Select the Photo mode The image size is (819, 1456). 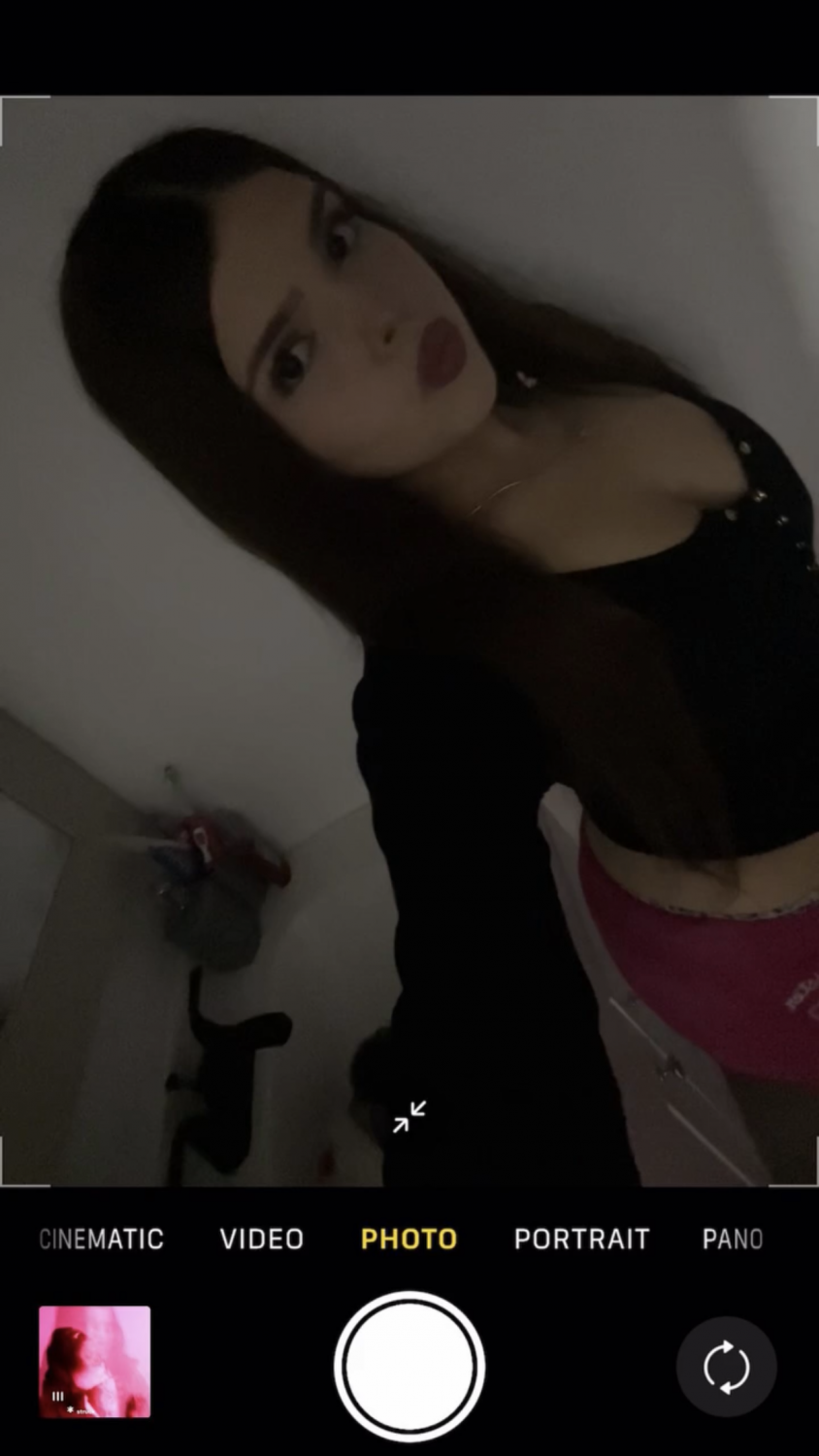tap(409, 1240)
